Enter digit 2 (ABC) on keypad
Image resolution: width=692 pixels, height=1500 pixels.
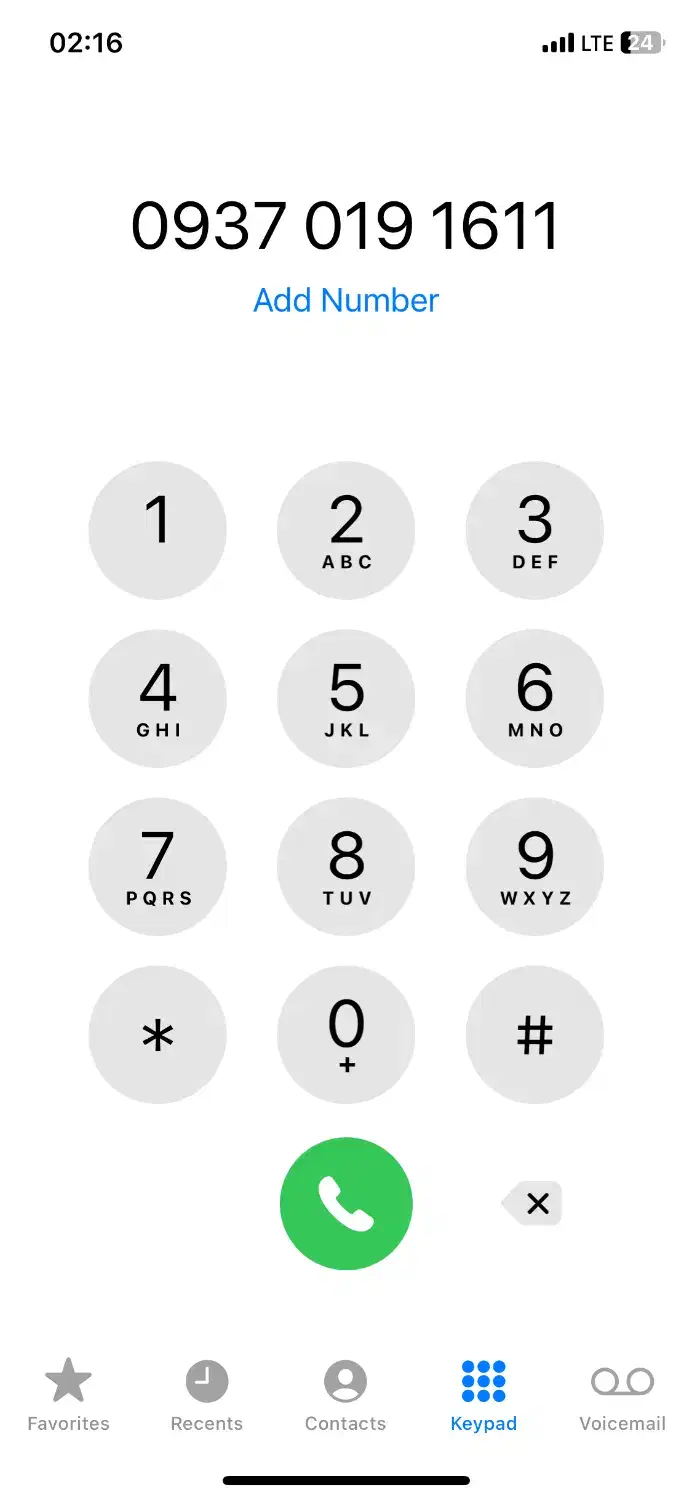click(x=346, y=530)
